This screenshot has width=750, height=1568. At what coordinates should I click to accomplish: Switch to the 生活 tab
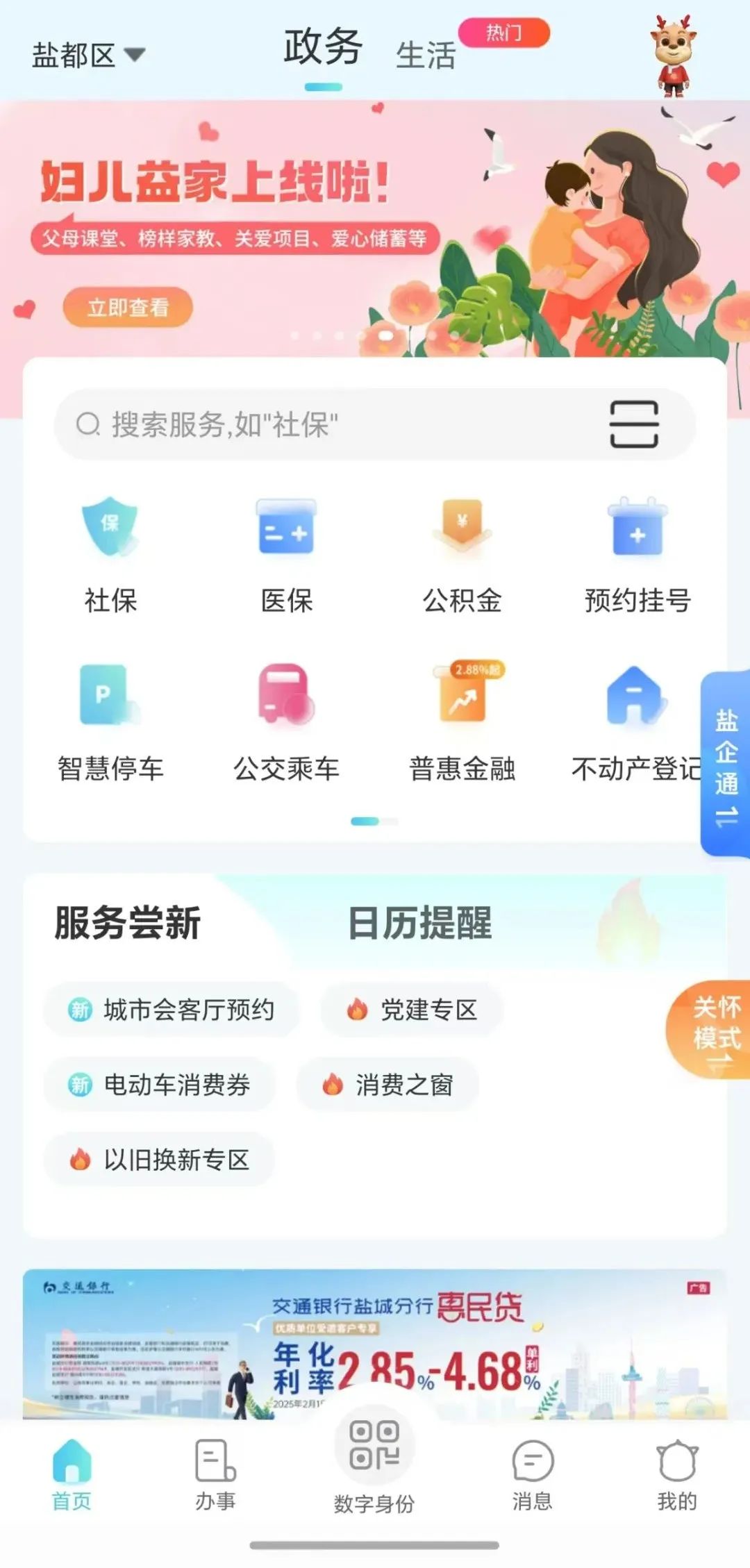(425, 56)
